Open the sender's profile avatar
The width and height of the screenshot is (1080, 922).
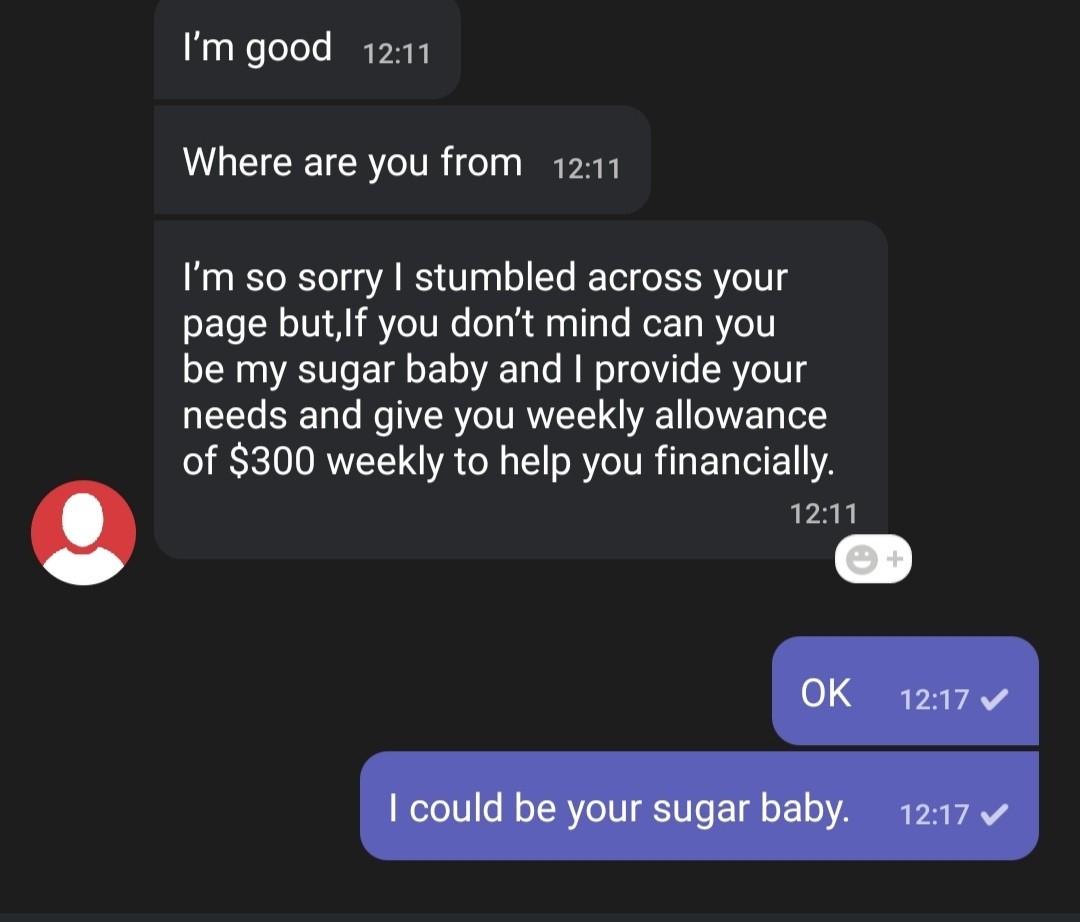tap(83, 532)
